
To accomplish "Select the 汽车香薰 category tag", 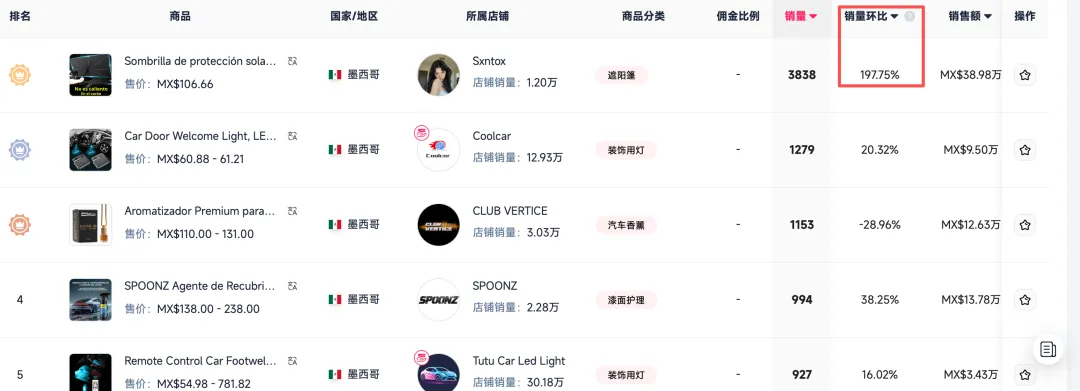I will [626, 224].
